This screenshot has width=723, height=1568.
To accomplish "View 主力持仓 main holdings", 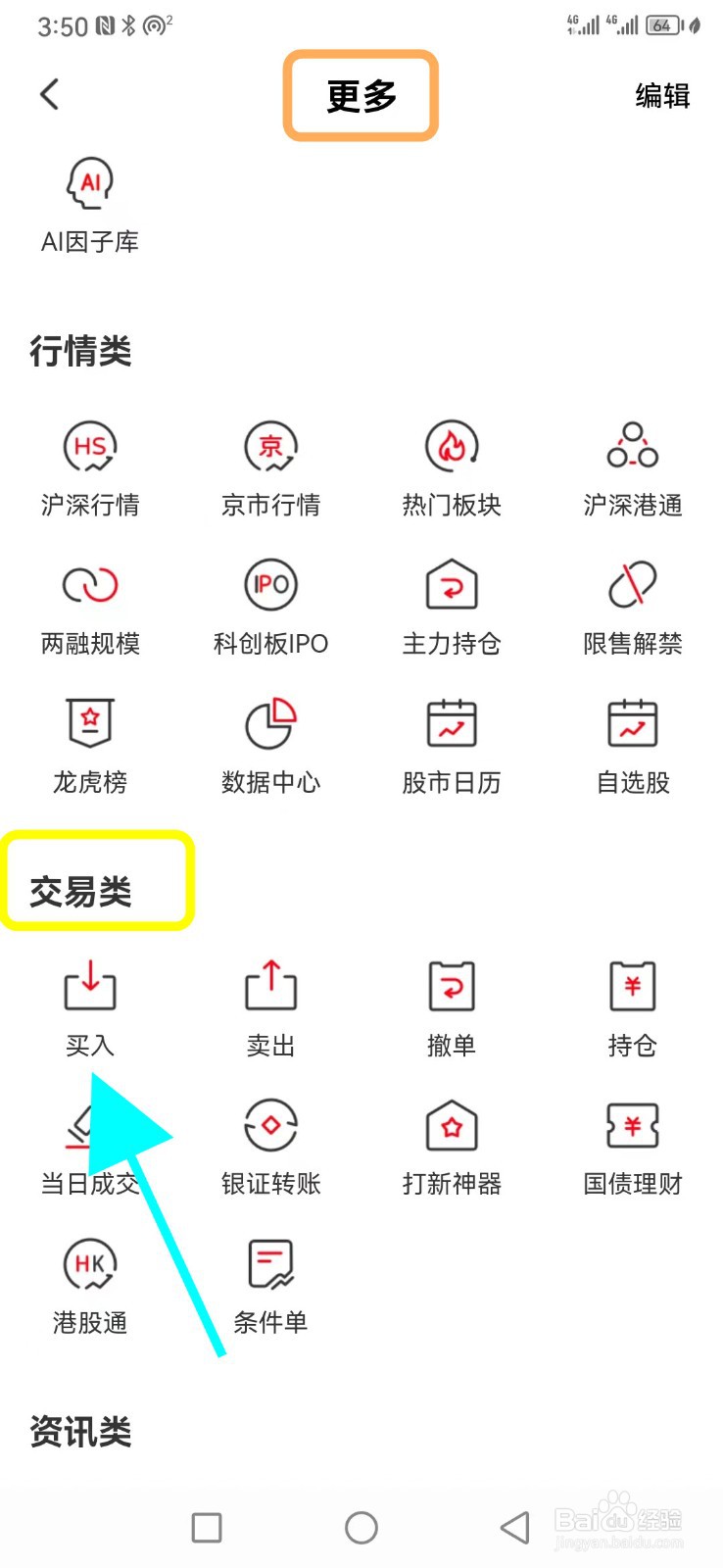I will (451, 605).
